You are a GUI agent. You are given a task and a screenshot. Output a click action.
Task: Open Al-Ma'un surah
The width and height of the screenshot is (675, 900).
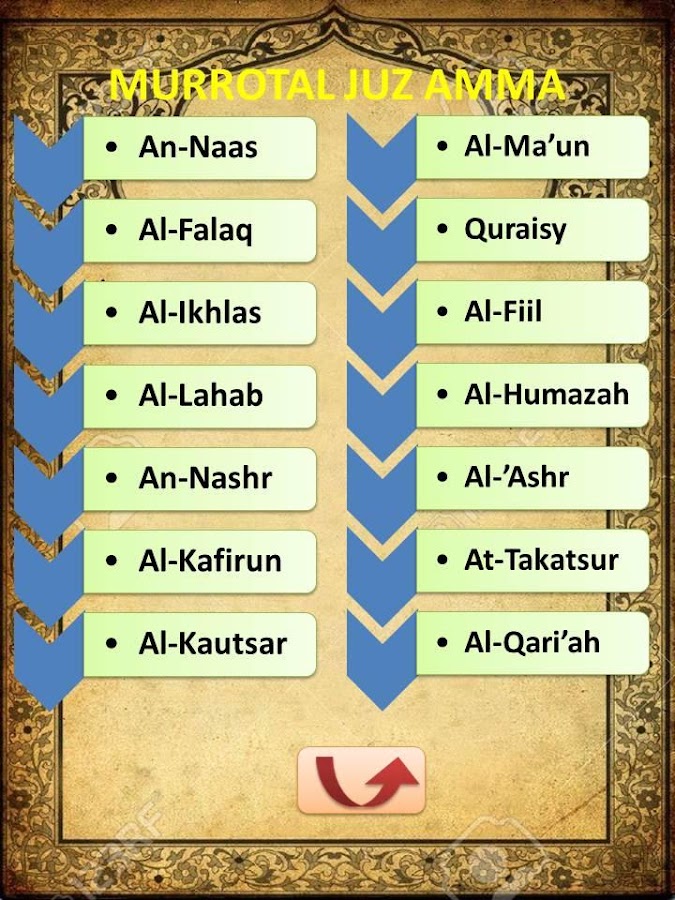click(x=532, y=147)
